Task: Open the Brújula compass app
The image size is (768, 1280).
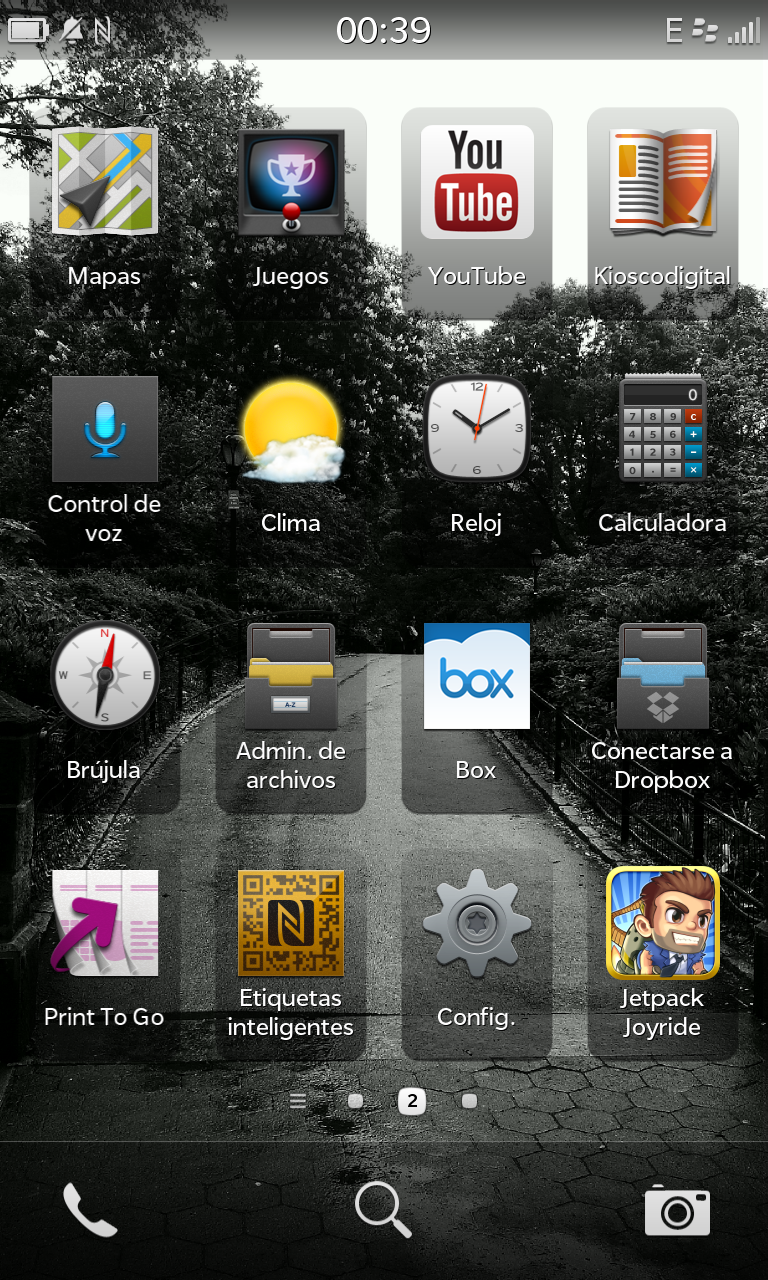Action: pyautogui.click(x=105, y=676)
